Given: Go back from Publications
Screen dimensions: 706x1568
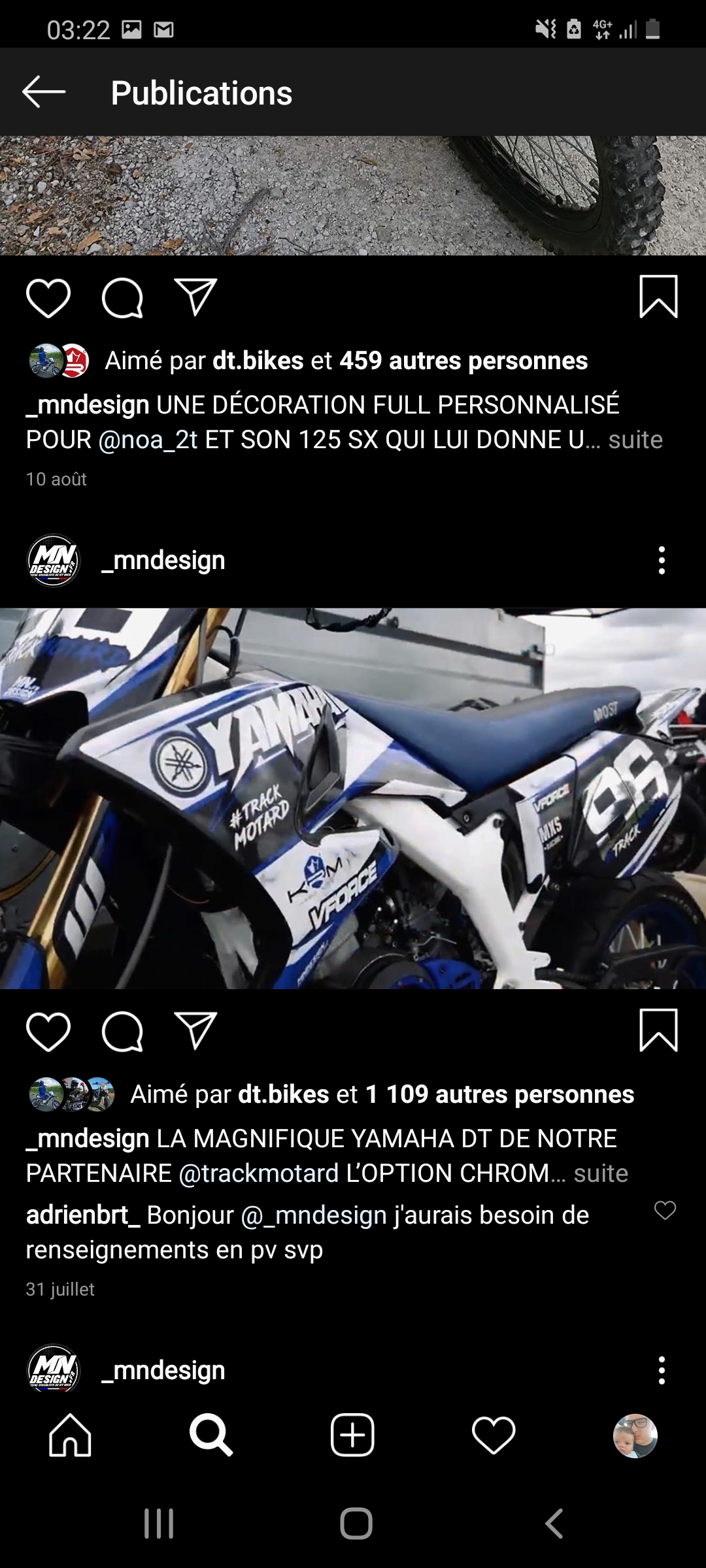Looking at the screenshot, I should 44,92.
